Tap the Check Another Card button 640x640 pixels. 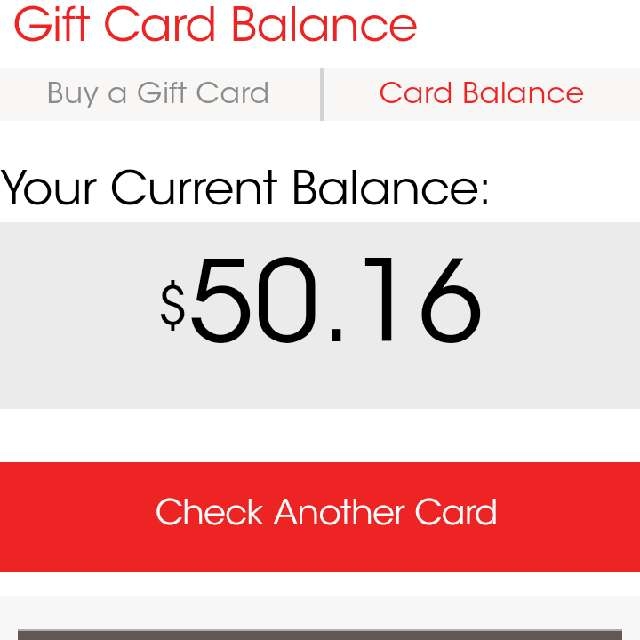point(325,514)
